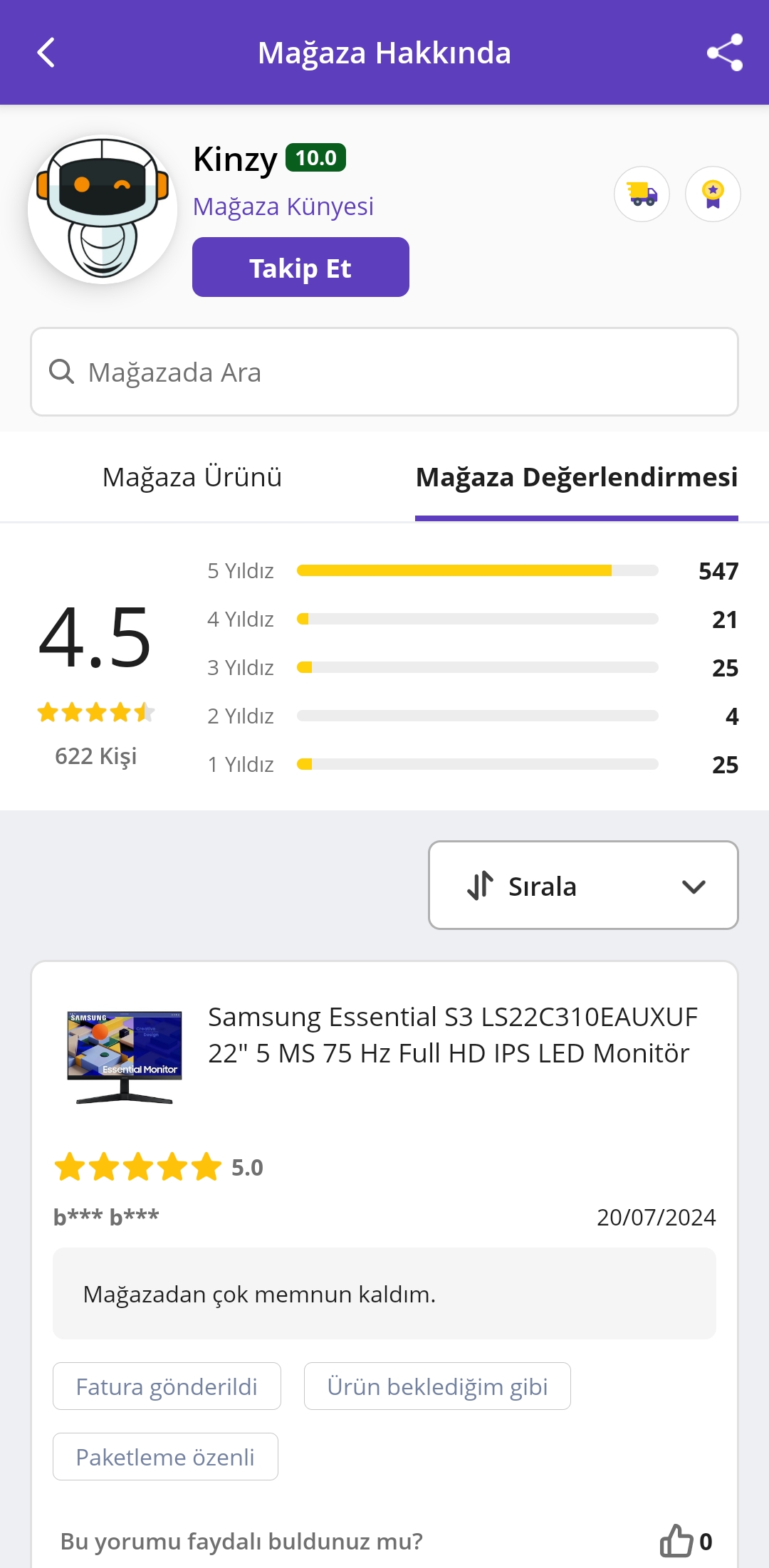Share this store page

724,53
